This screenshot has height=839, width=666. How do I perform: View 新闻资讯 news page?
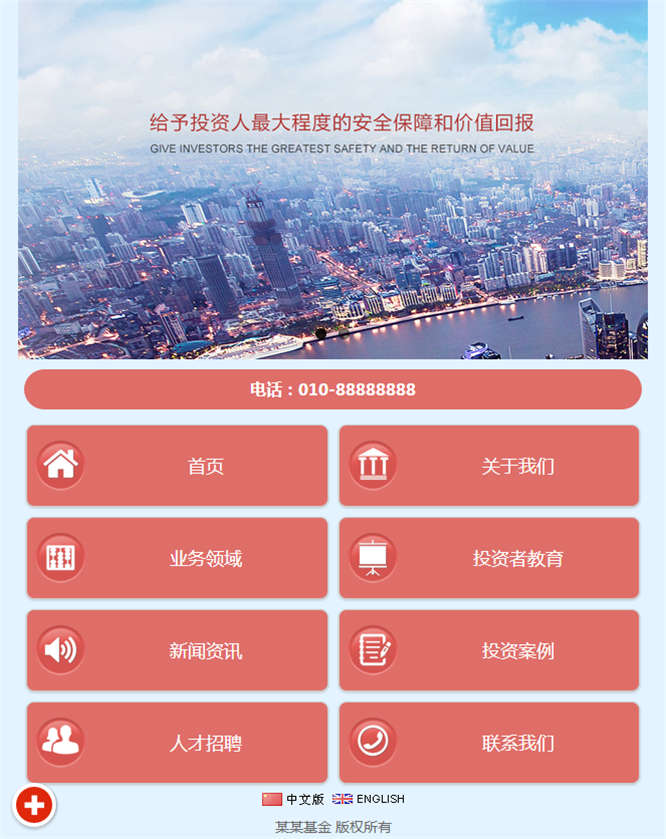[x=177, y=651]
